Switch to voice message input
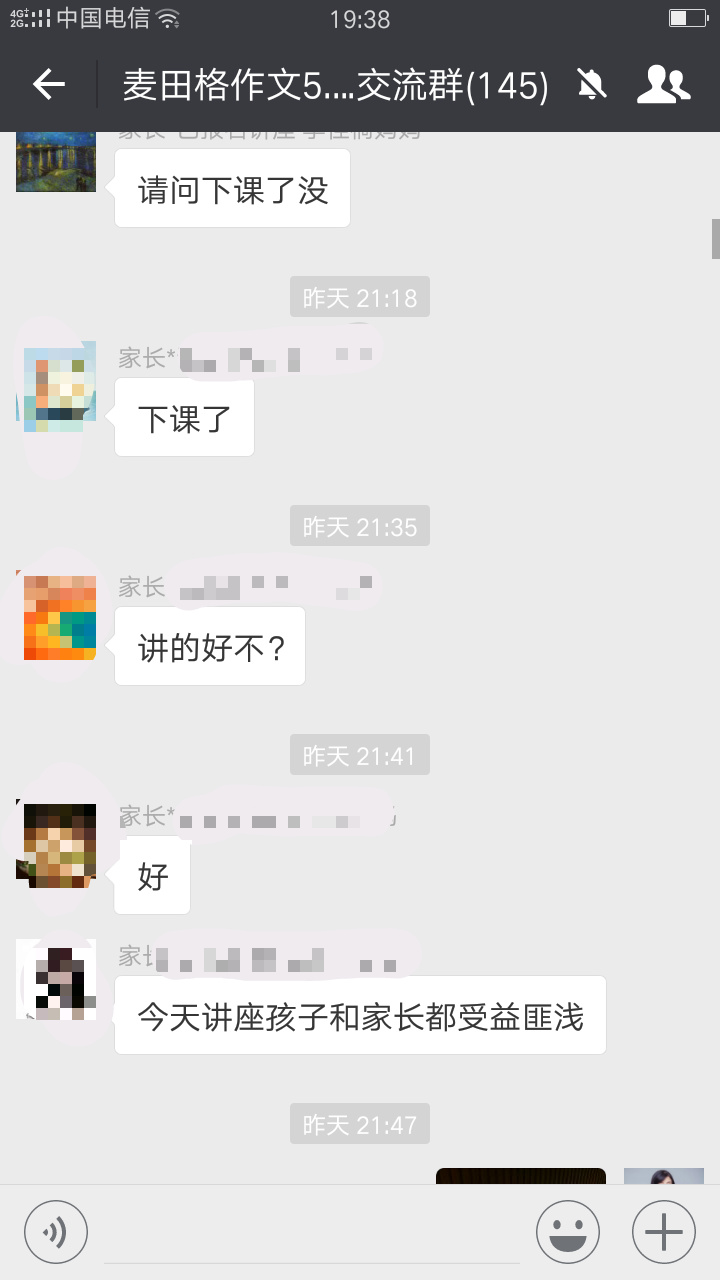This screenshot has height=1280, width=720. click(56, 1231)
